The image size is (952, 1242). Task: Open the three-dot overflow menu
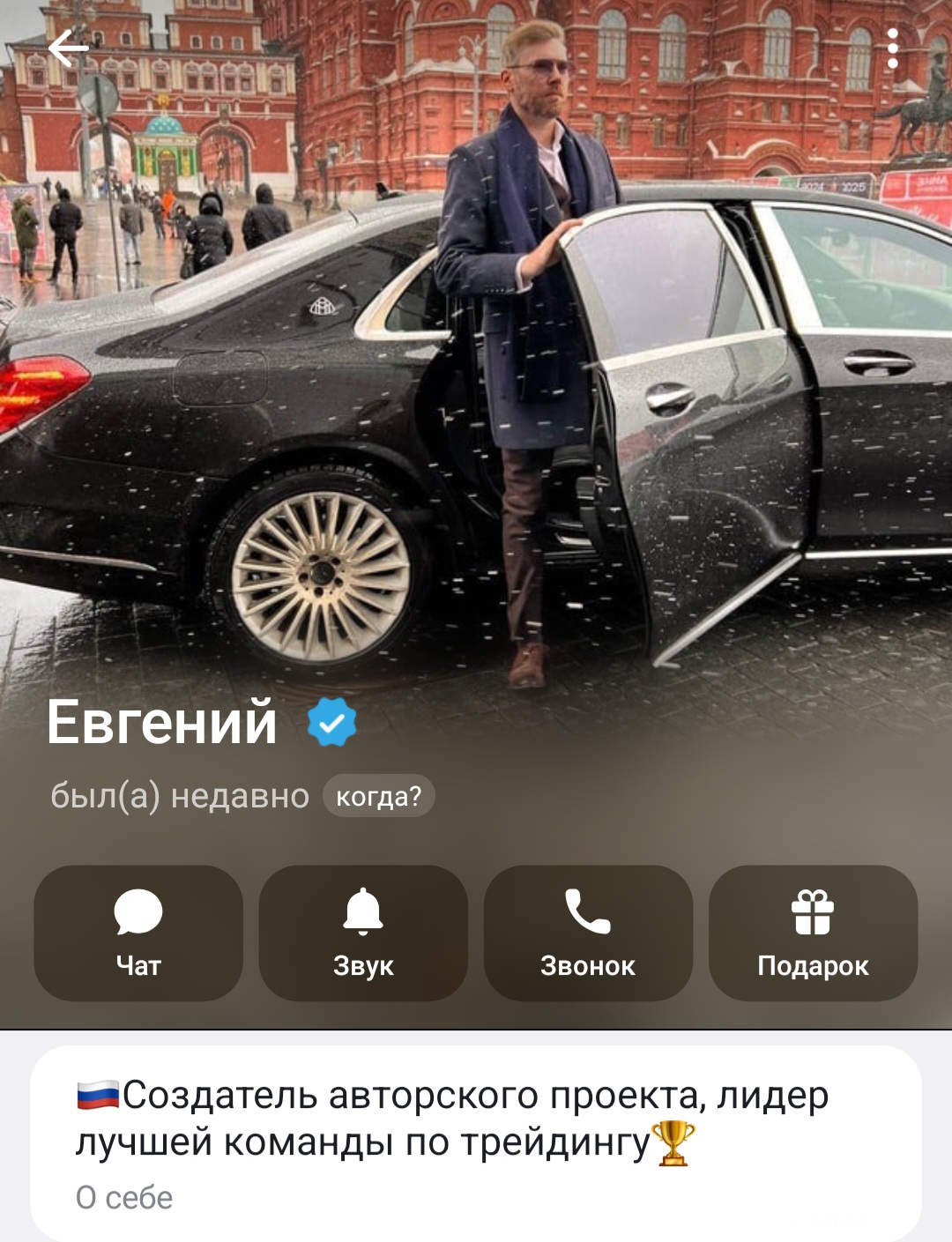click(892, 48)
